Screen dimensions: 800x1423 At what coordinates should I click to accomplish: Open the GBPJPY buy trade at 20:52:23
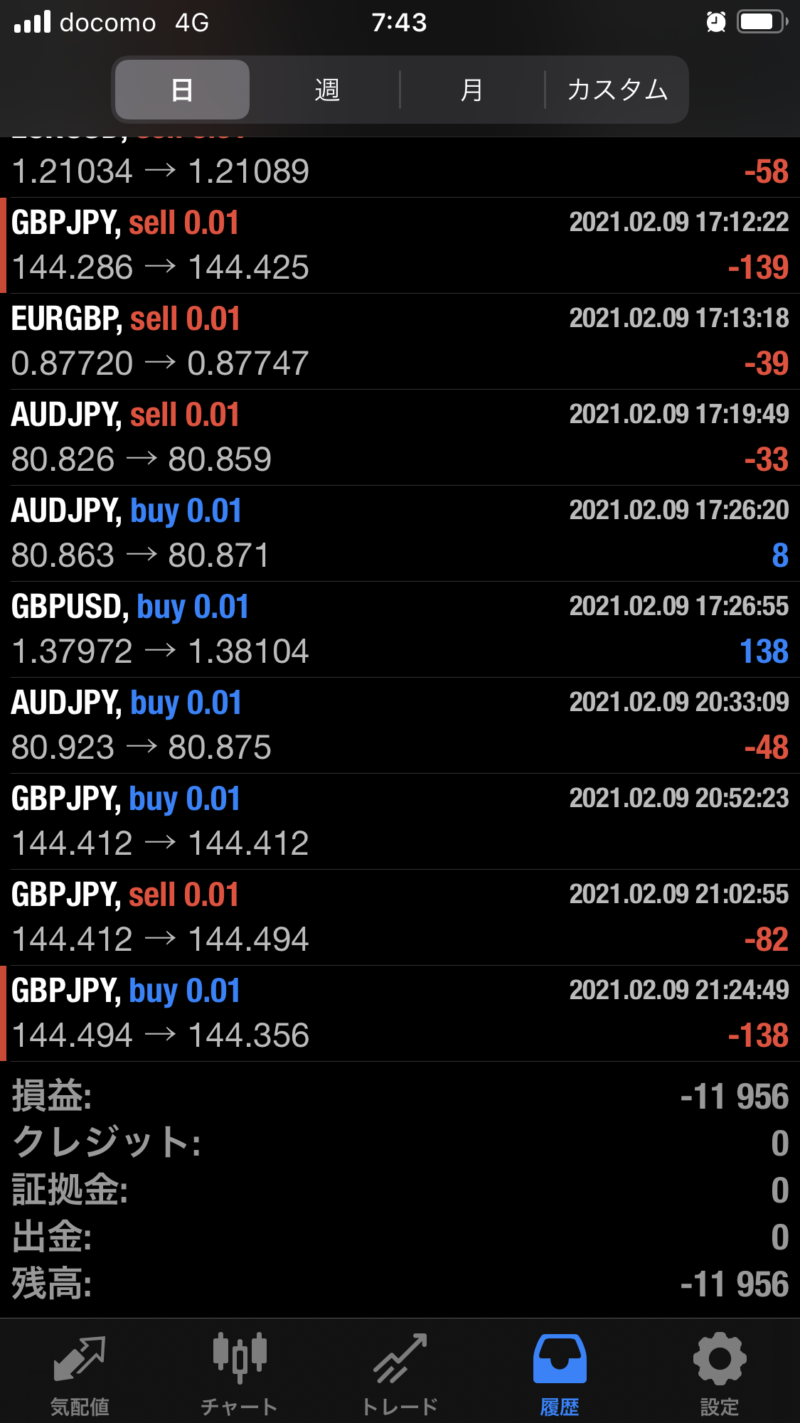coord(400,821)
